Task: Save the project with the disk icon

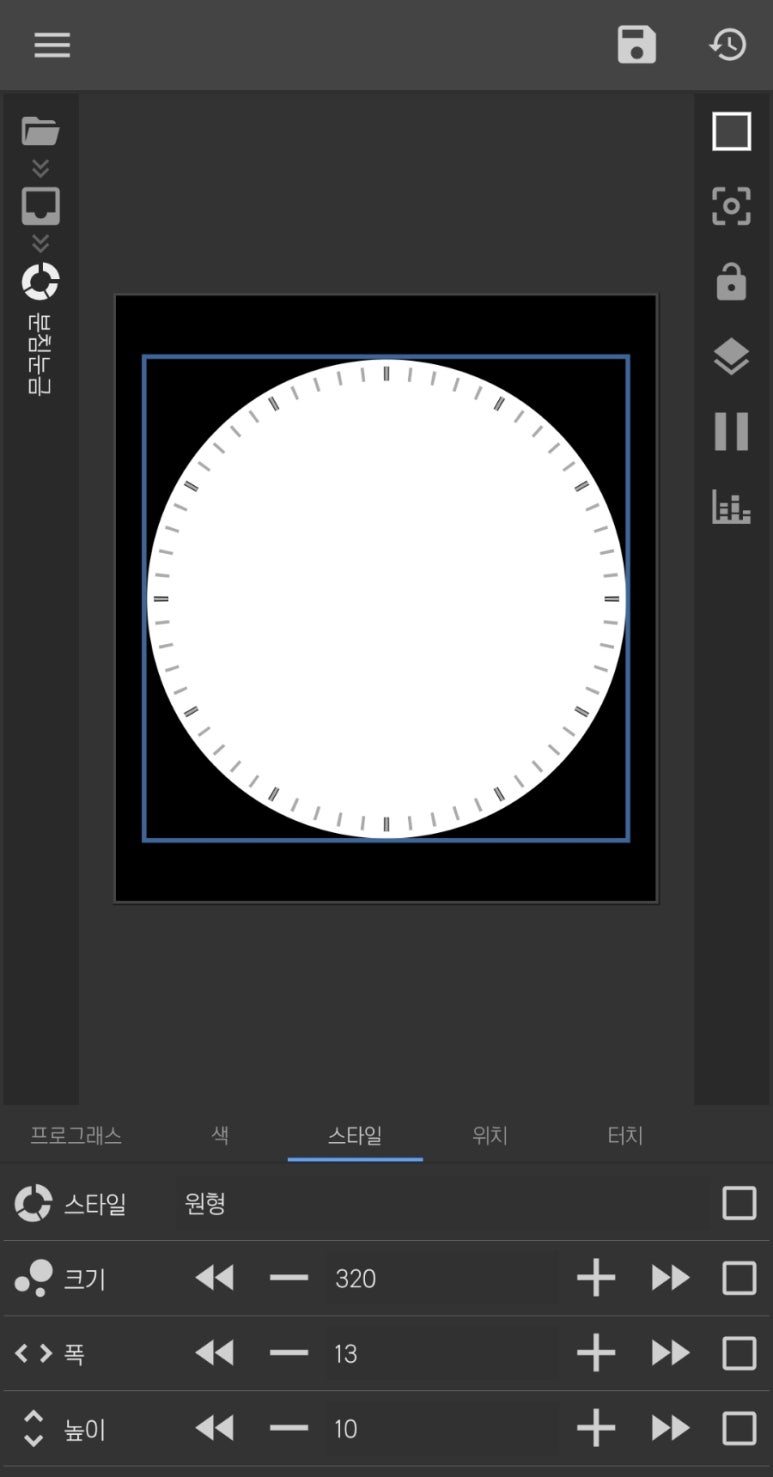Action: coord(636,45)
